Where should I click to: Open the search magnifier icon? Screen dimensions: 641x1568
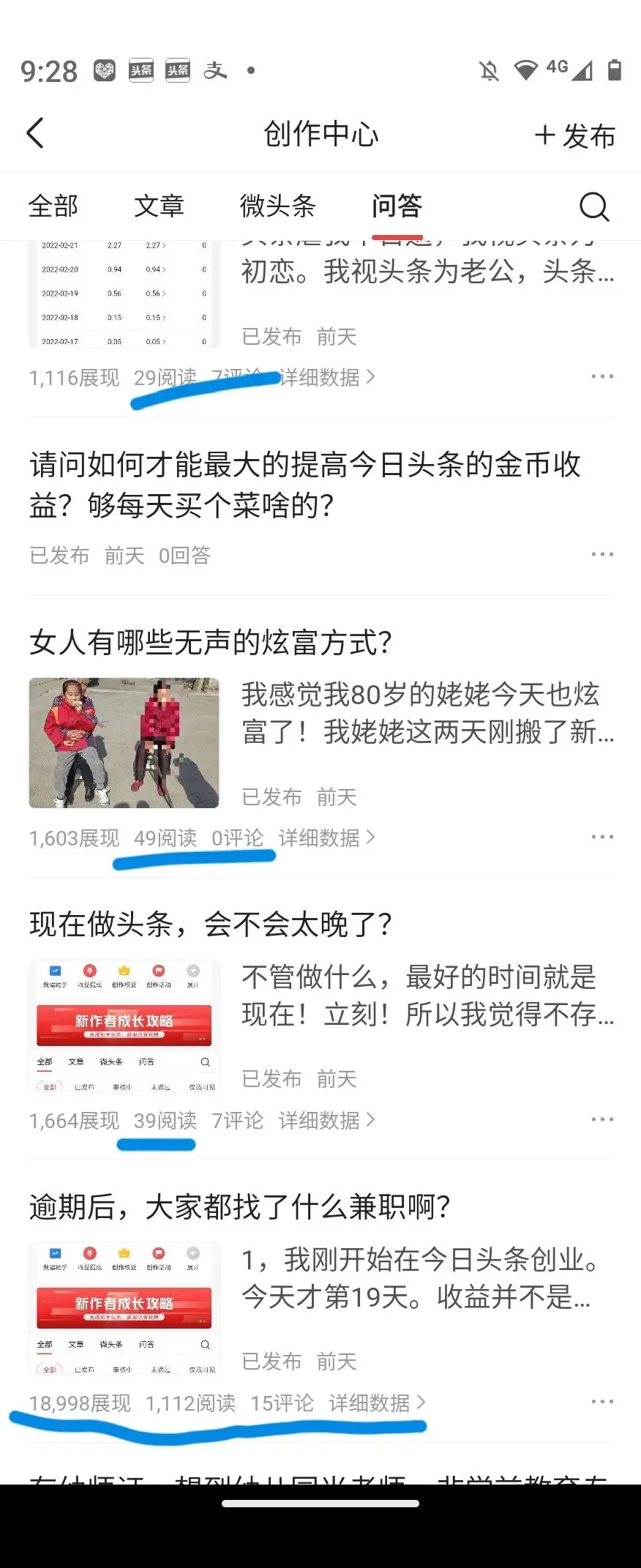(593, 207)
